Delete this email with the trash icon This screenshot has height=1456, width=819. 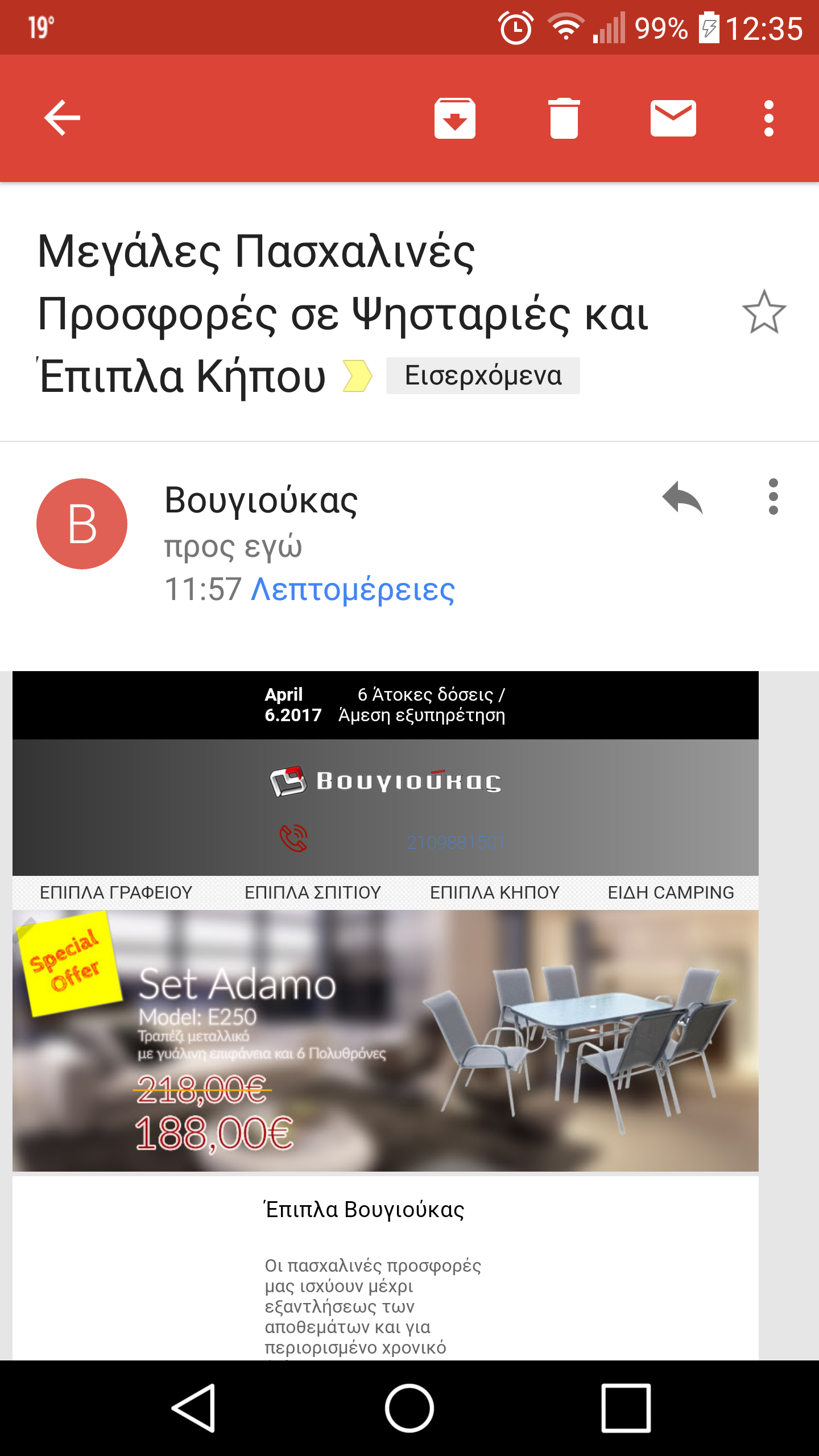tap(564, 118)
